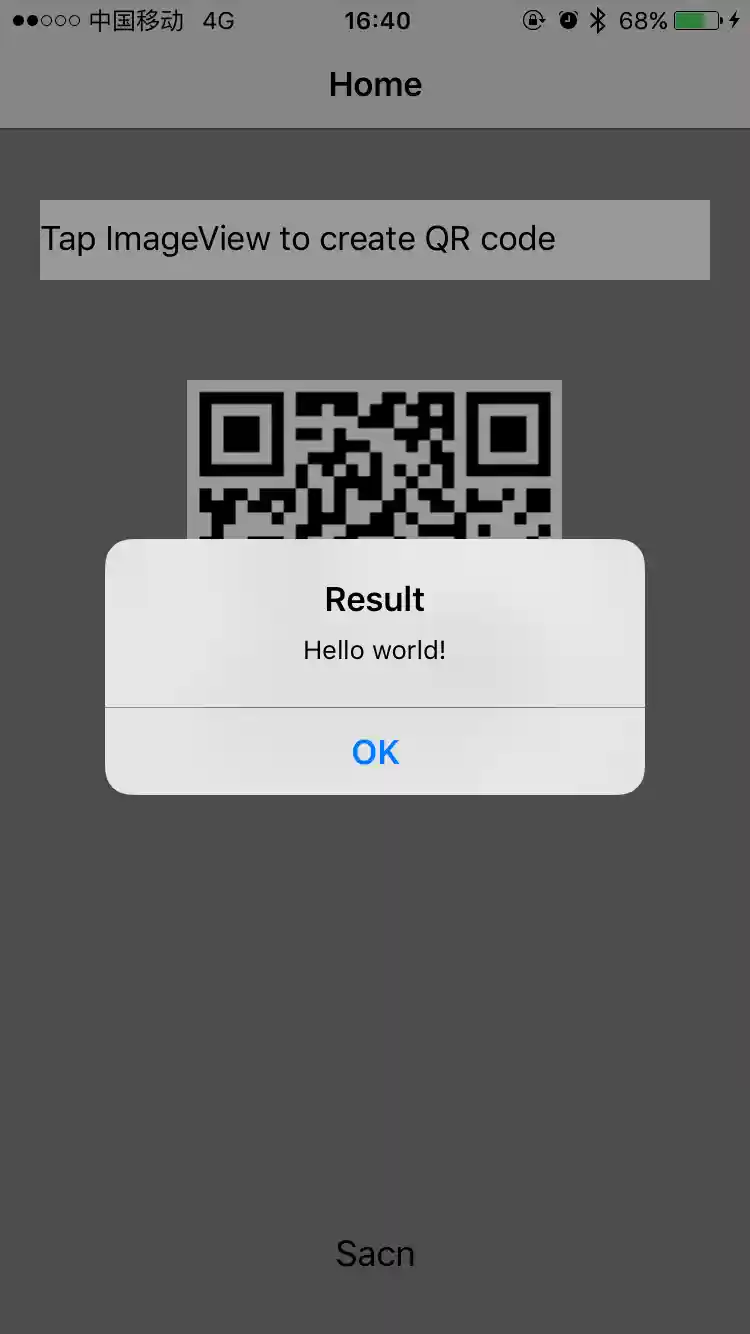Dismiss the Result alert with OK
Viewport: 750px width, 1334px height.
tap(375, 752)
